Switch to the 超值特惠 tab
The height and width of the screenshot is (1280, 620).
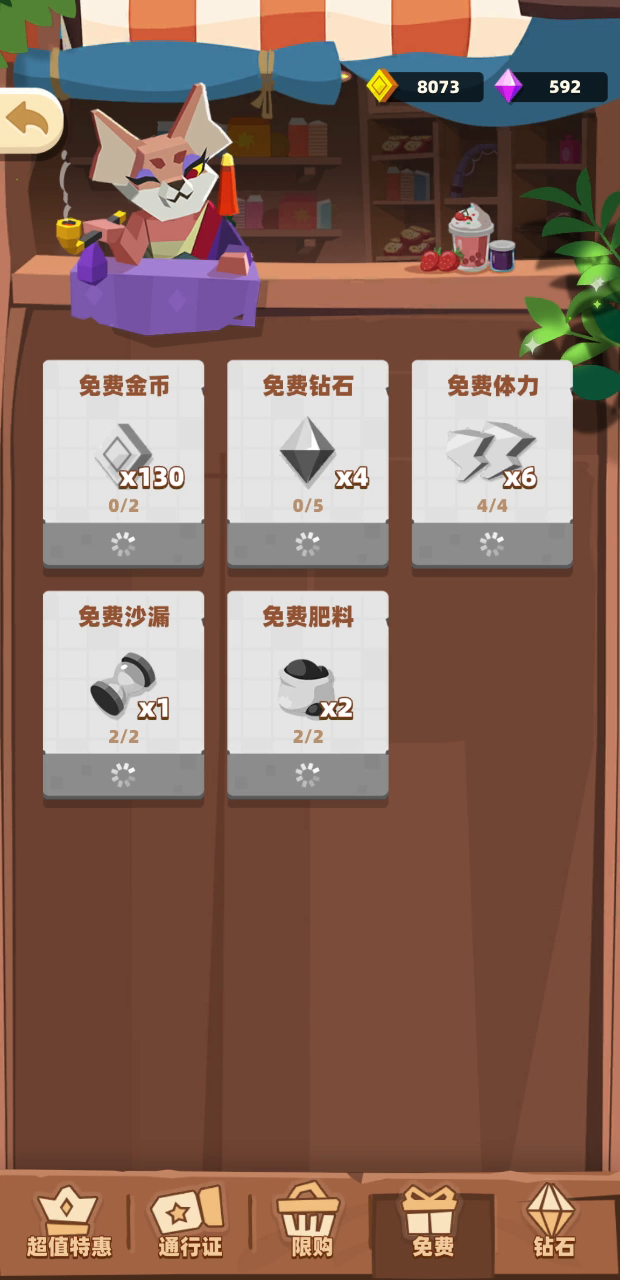(x=68, y=1222)
